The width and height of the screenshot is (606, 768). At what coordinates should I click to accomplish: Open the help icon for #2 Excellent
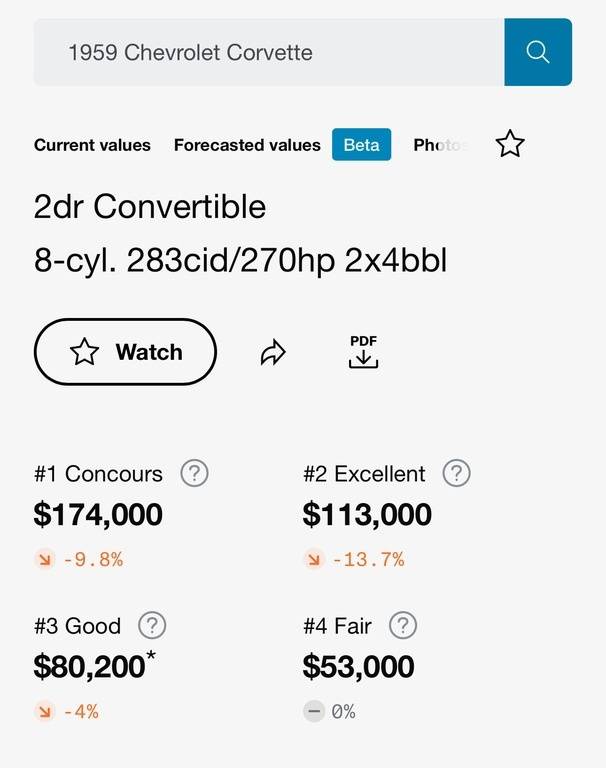tap(456, 473)
